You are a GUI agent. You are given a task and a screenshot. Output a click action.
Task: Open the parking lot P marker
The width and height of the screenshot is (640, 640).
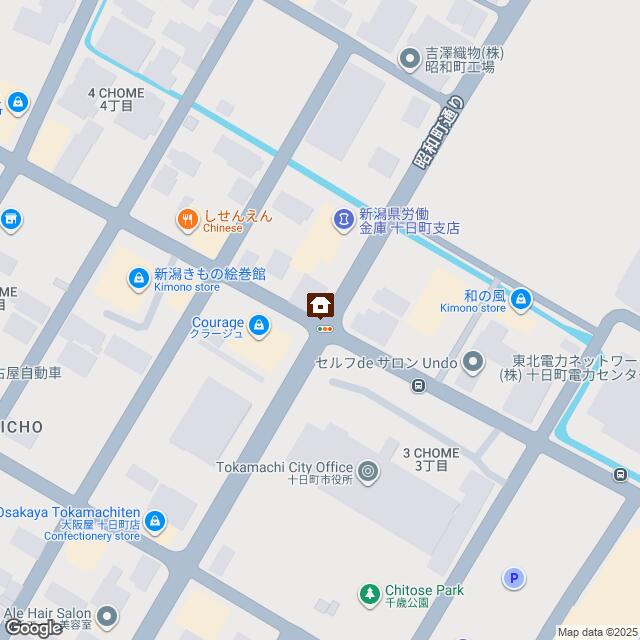pyautogui.click(x=514, y=577)
